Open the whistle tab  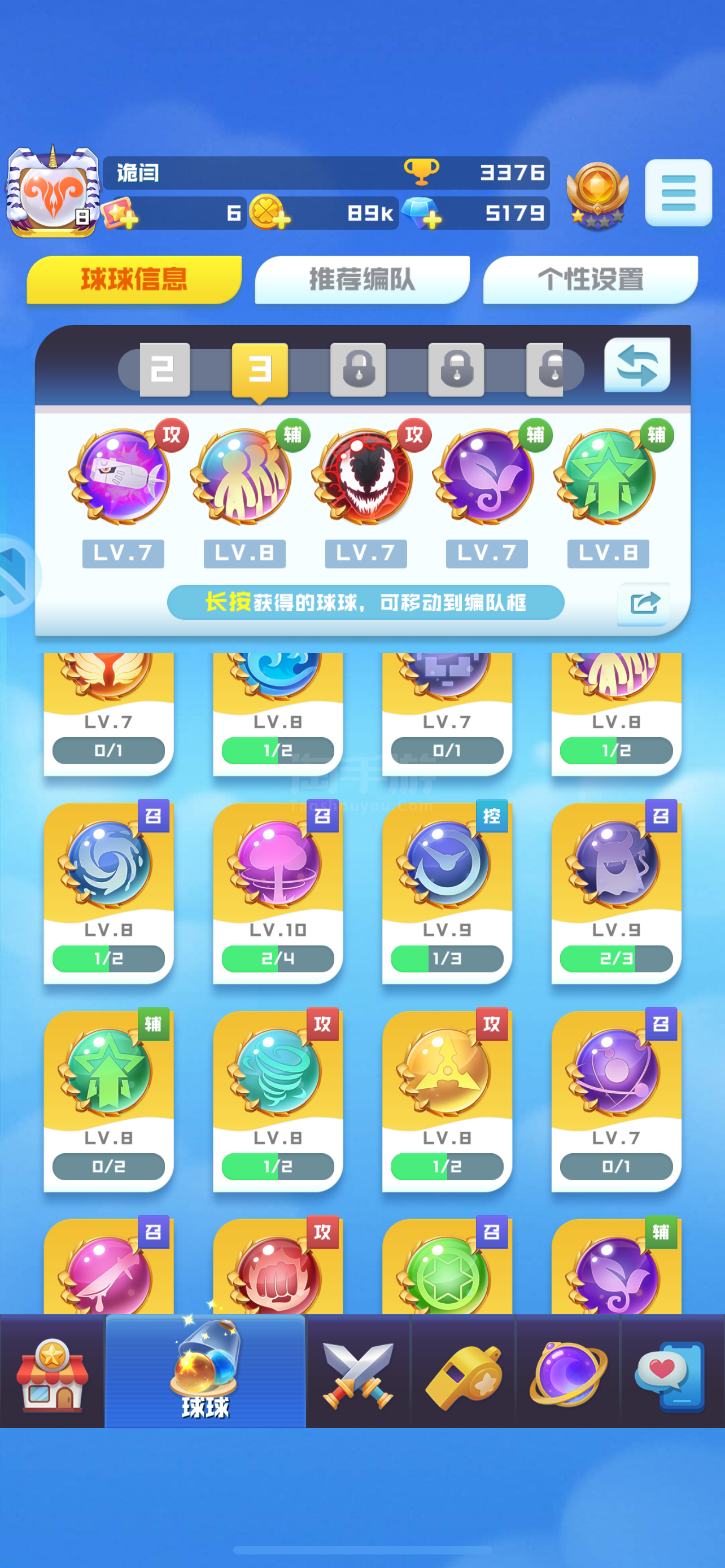[464, 1371]
